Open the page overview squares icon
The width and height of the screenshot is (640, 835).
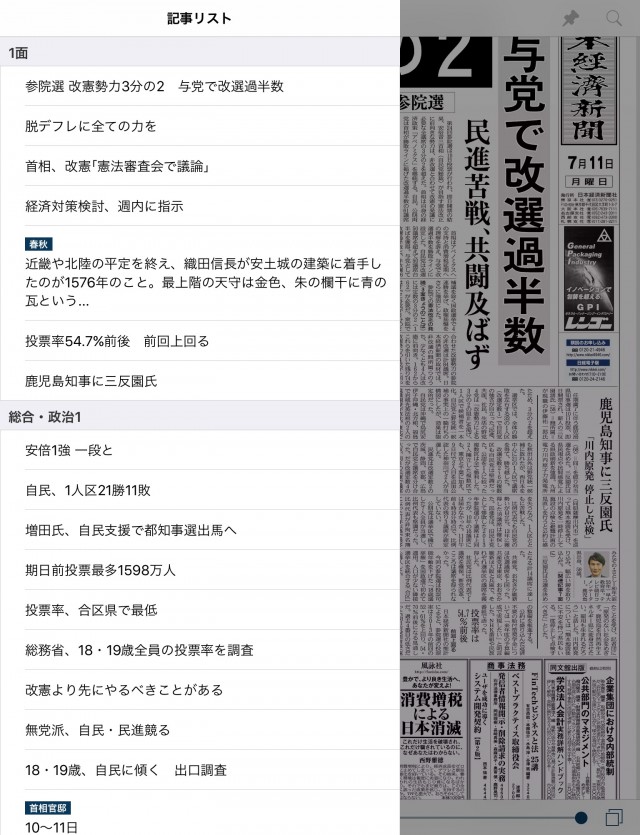614,817
